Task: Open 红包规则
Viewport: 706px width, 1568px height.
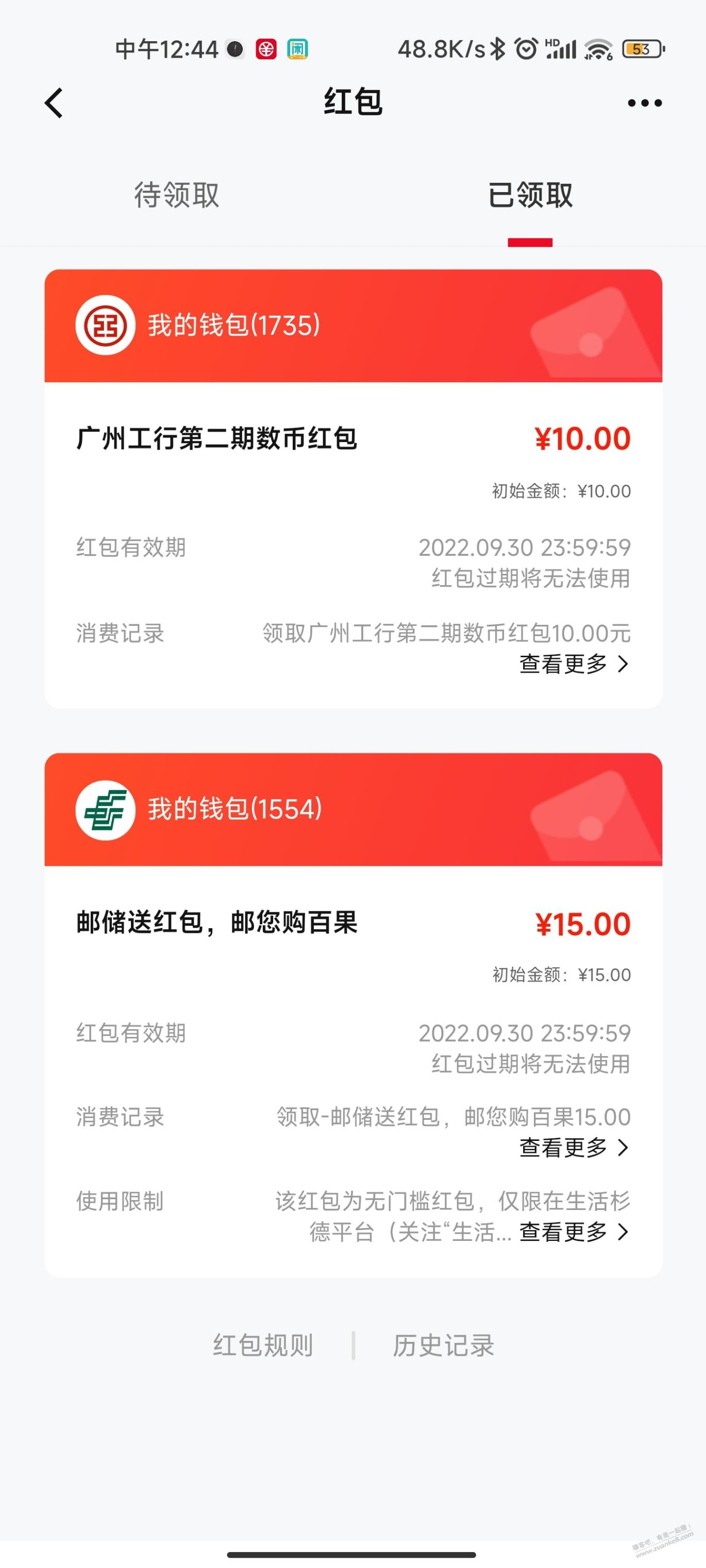Action: (x=262, y=1346)
